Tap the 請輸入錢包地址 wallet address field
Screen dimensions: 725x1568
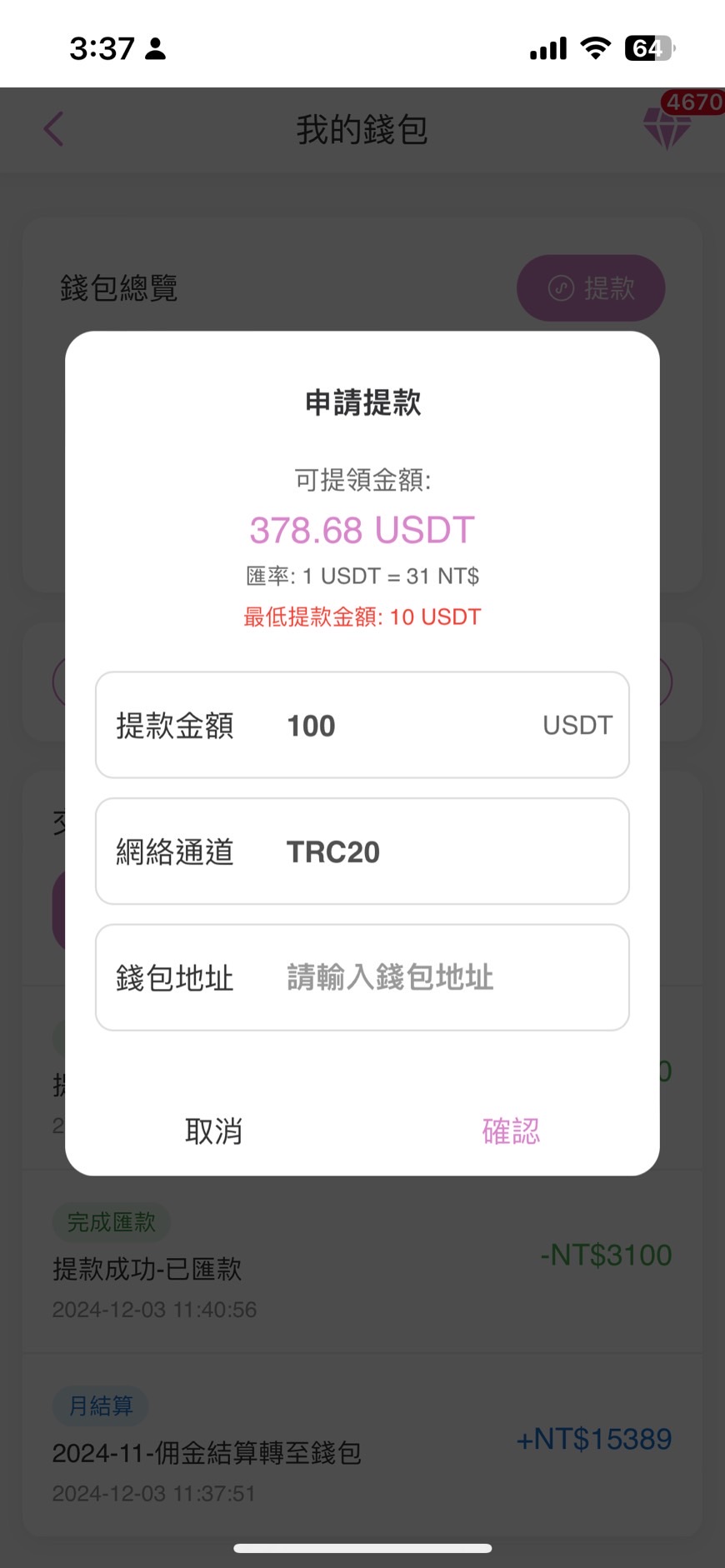(388, 977)
